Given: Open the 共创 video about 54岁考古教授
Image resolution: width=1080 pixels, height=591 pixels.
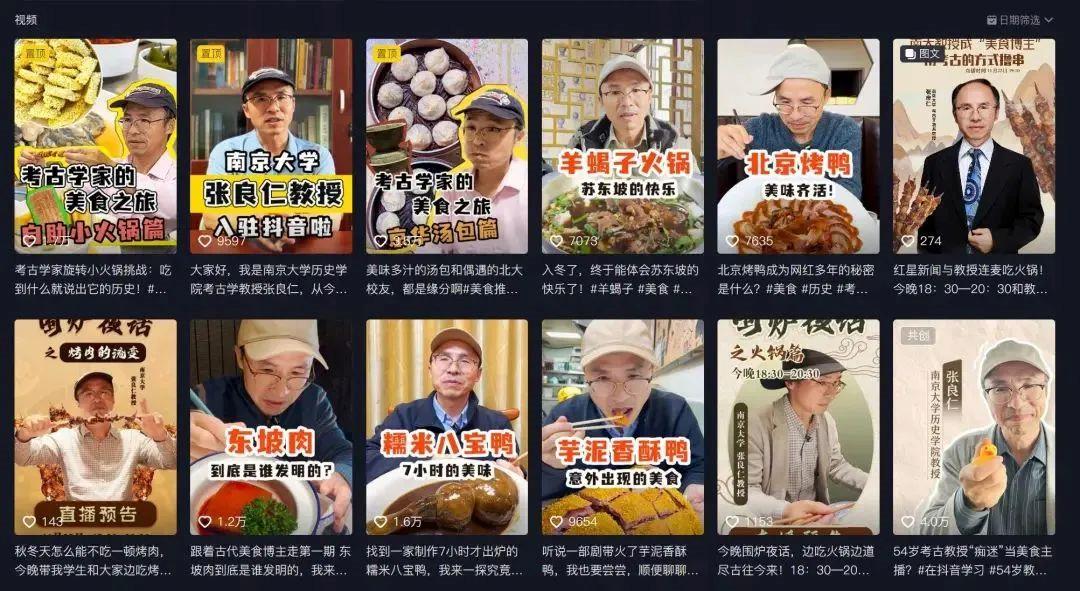Looking at the screenshot, I should pyautogui.click(x=974, y=427).
